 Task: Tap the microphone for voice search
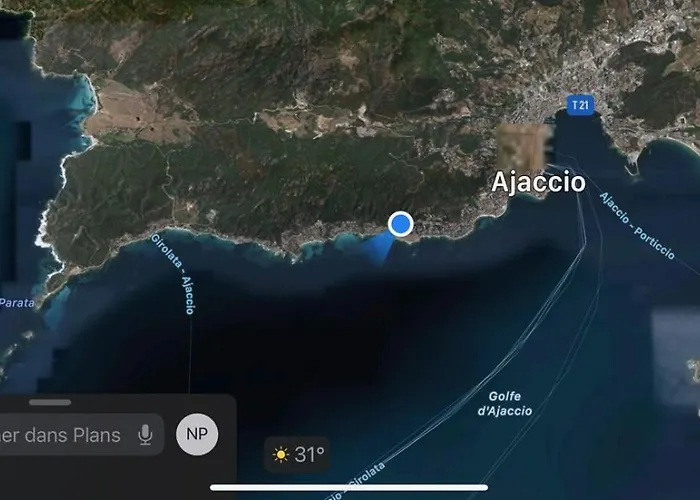(x=145, y=435)
